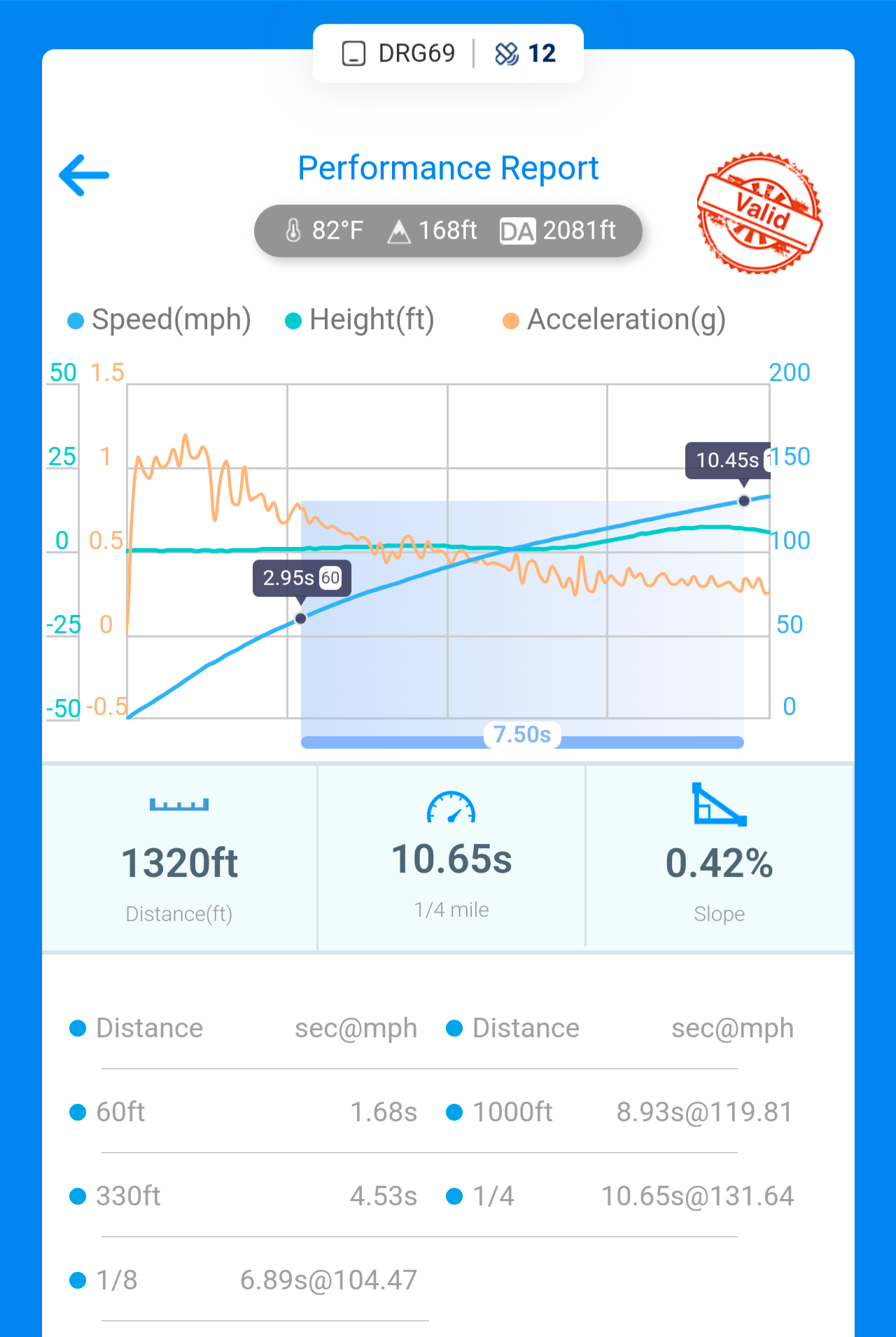
Task: Toggle the Speed(mph) series in the chart legend
Action: (x=160, y=320)
